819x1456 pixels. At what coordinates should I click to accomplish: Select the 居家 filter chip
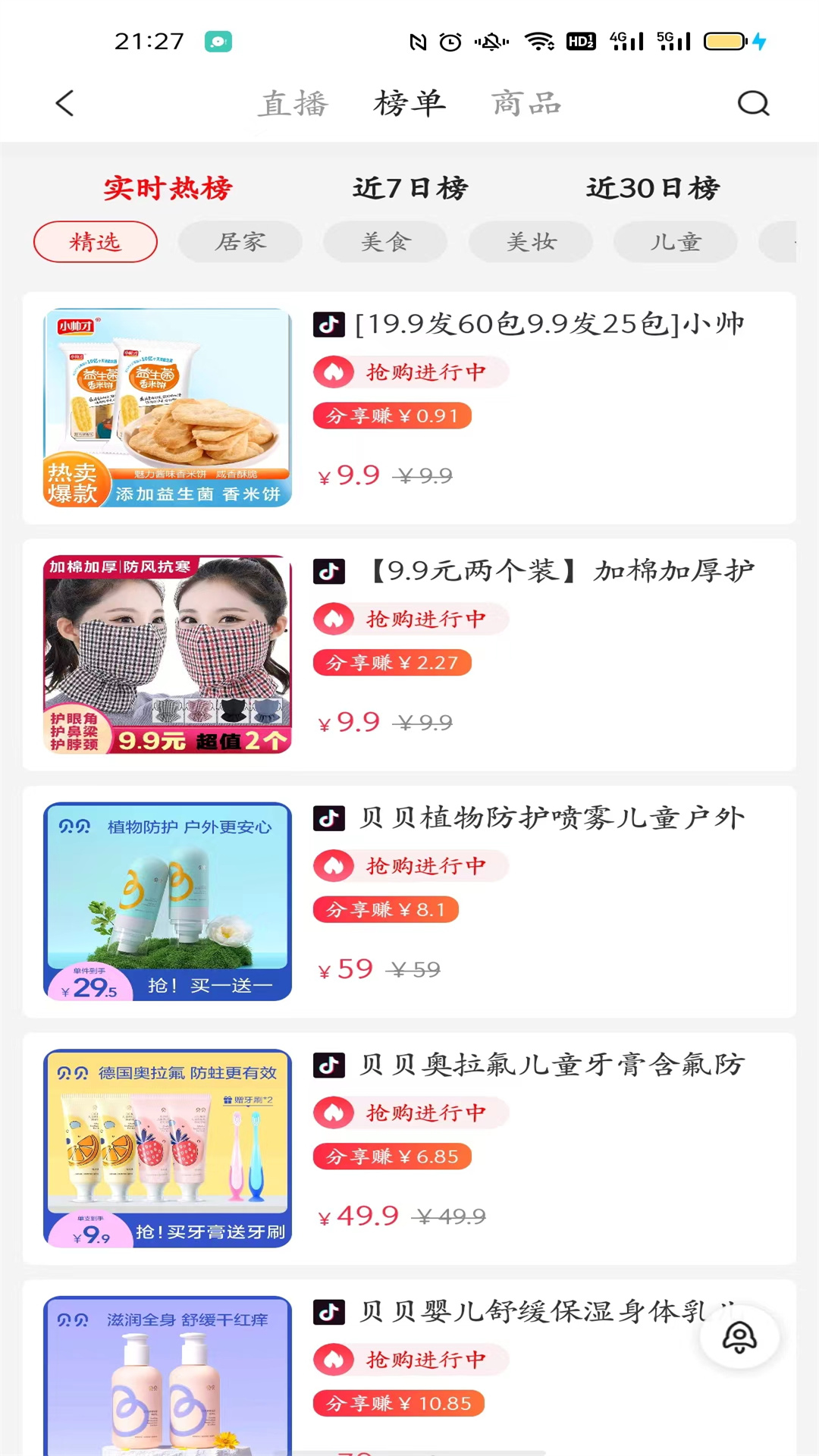click(240, 241)
